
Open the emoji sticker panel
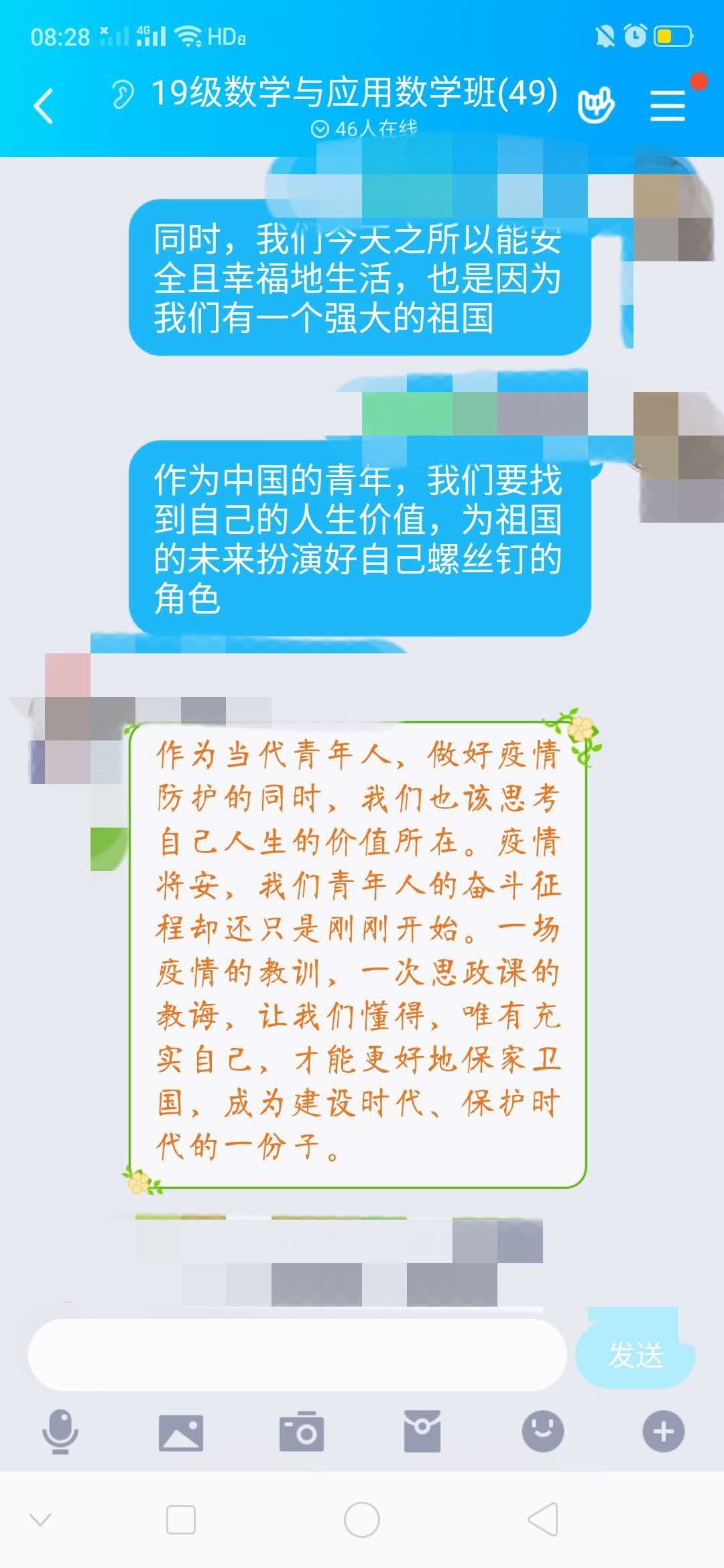pos(543,1431)
